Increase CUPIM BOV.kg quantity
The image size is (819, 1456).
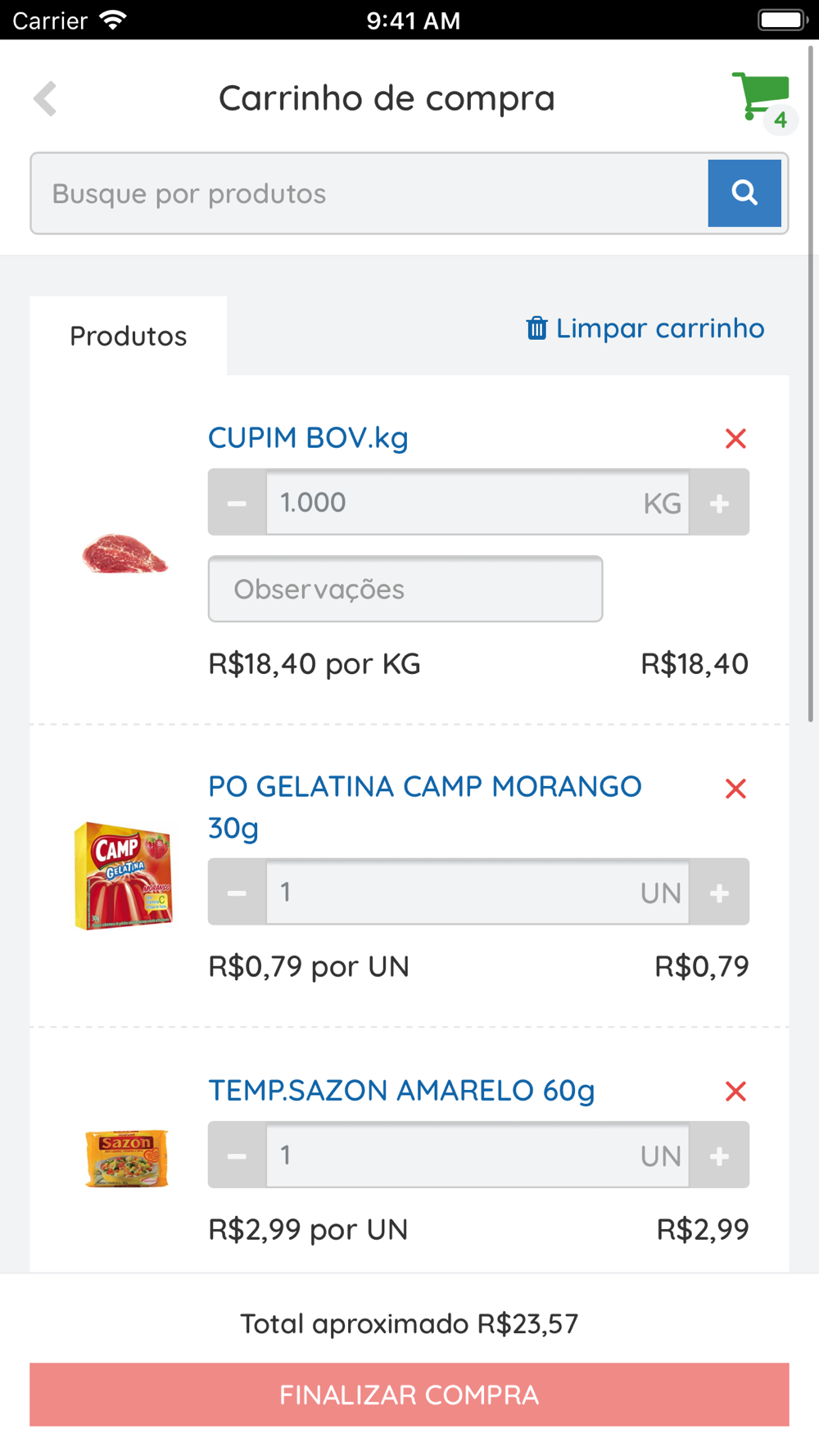[x=719, y=503]
